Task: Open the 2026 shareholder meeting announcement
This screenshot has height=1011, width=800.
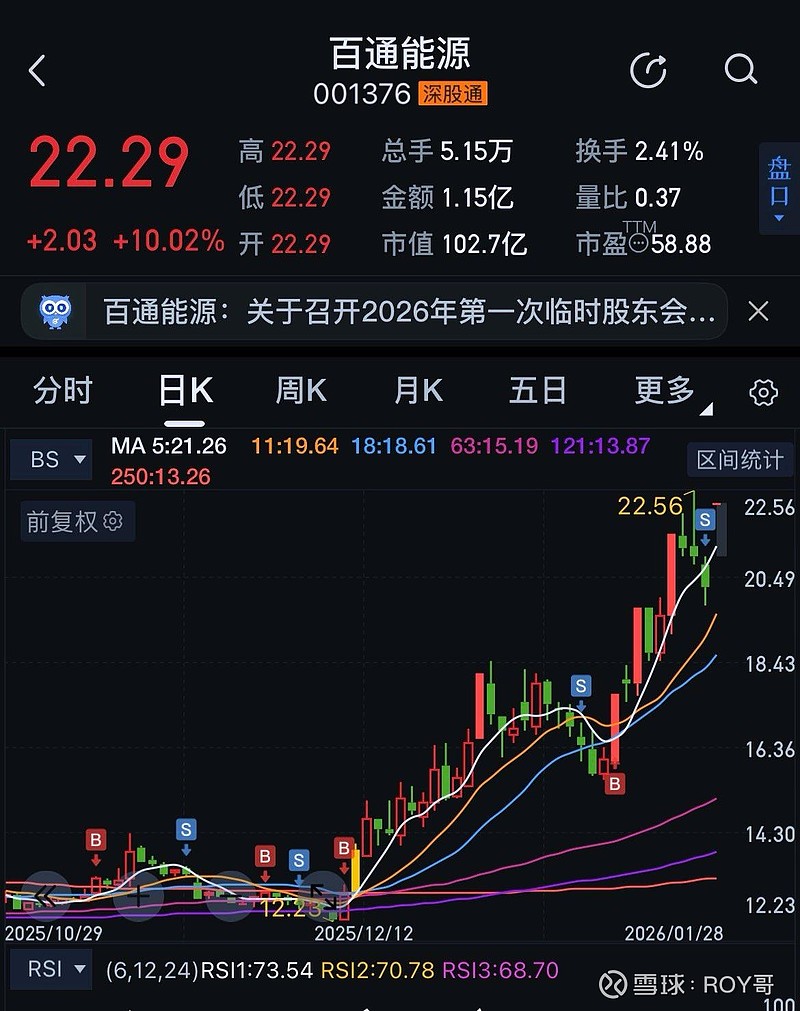Action: click(x=400, y=311)
